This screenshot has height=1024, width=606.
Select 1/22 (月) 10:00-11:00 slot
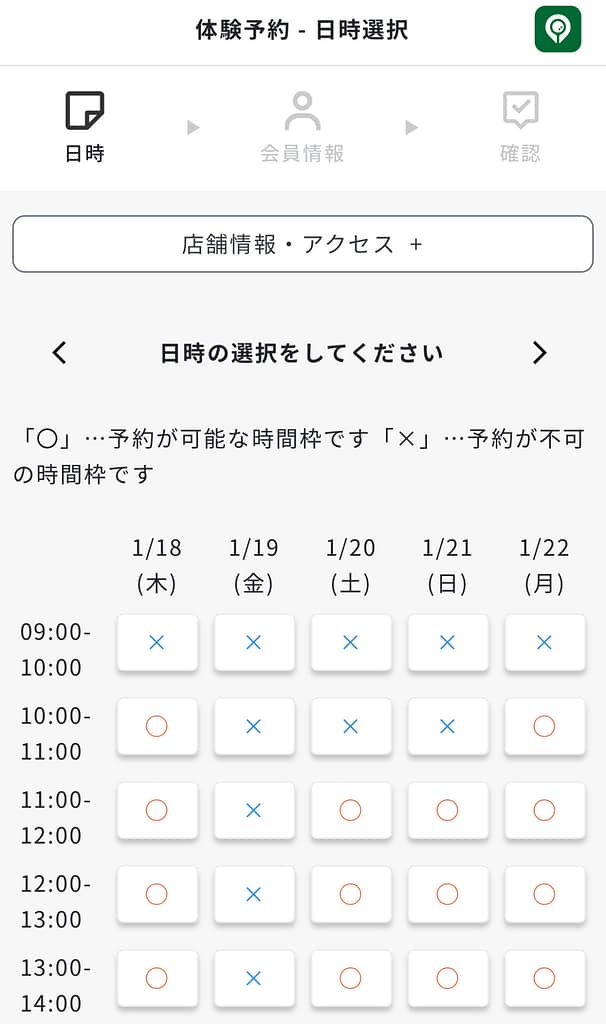click(x=544, y=726)
